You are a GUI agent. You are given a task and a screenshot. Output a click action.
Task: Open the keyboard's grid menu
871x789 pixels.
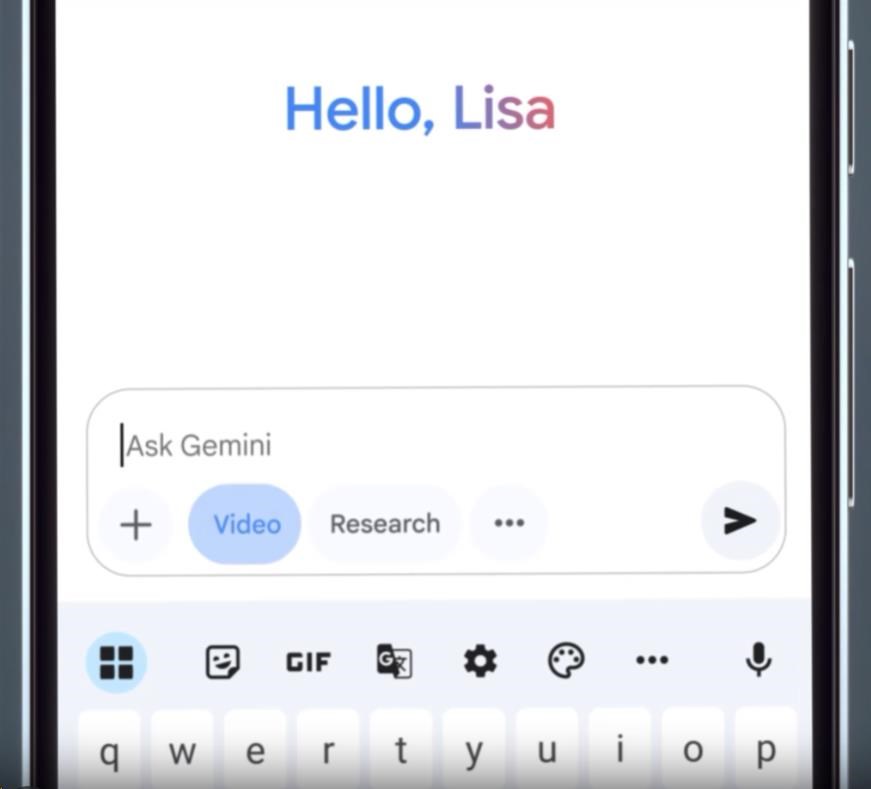click(116, 662)
